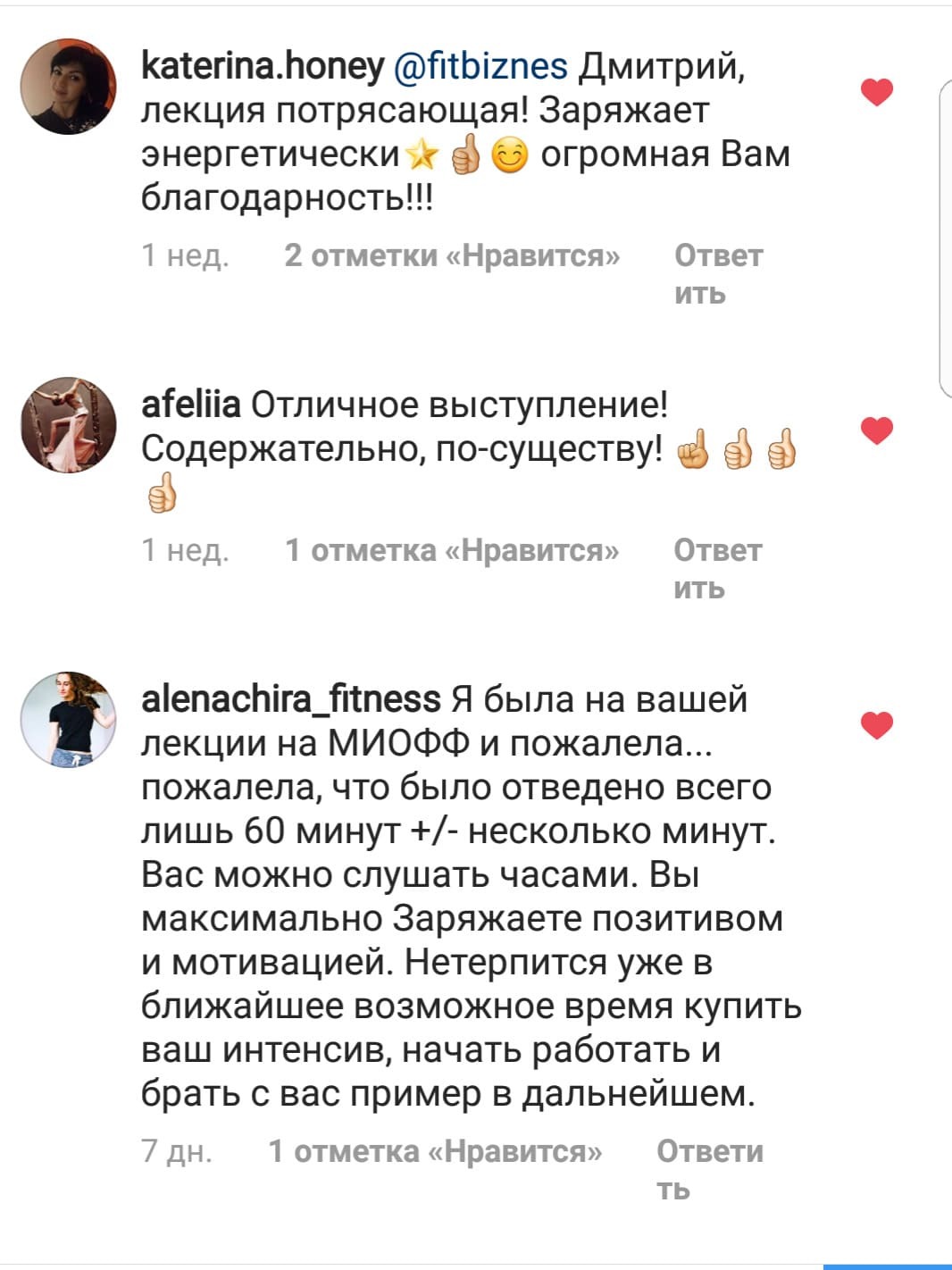The height and width of the screenshot is (1270, 952).
Task: Tap the heart on alenachira_fitness's comment
Action: [877, 724]
